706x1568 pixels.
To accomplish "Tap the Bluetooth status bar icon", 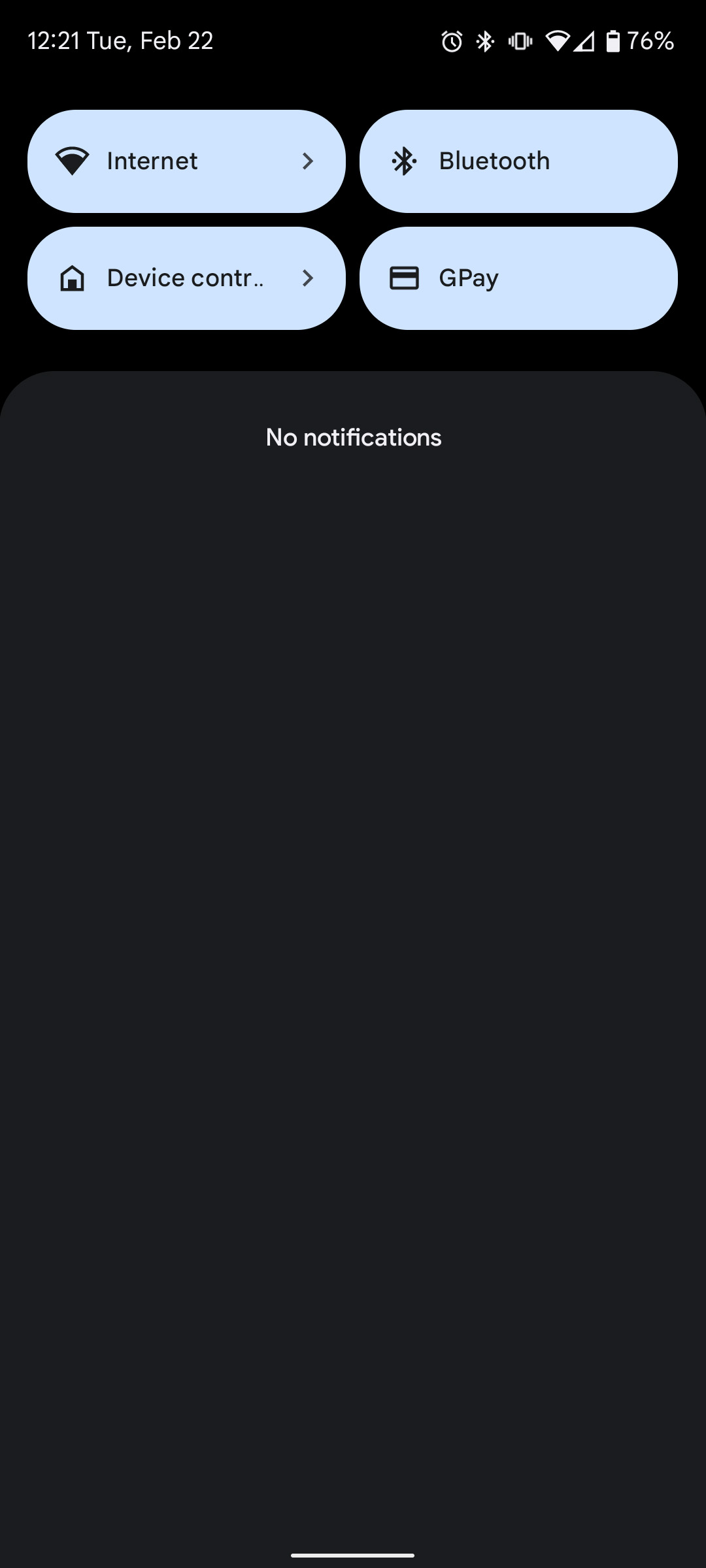I will click(x=485, y=41).
